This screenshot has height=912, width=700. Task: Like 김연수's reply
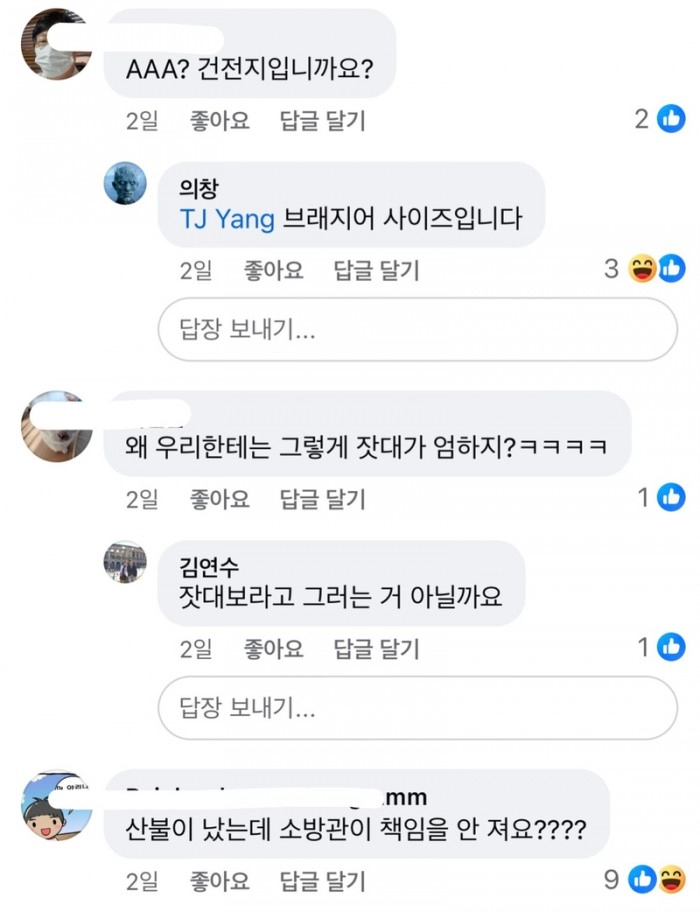click(274, 649)
